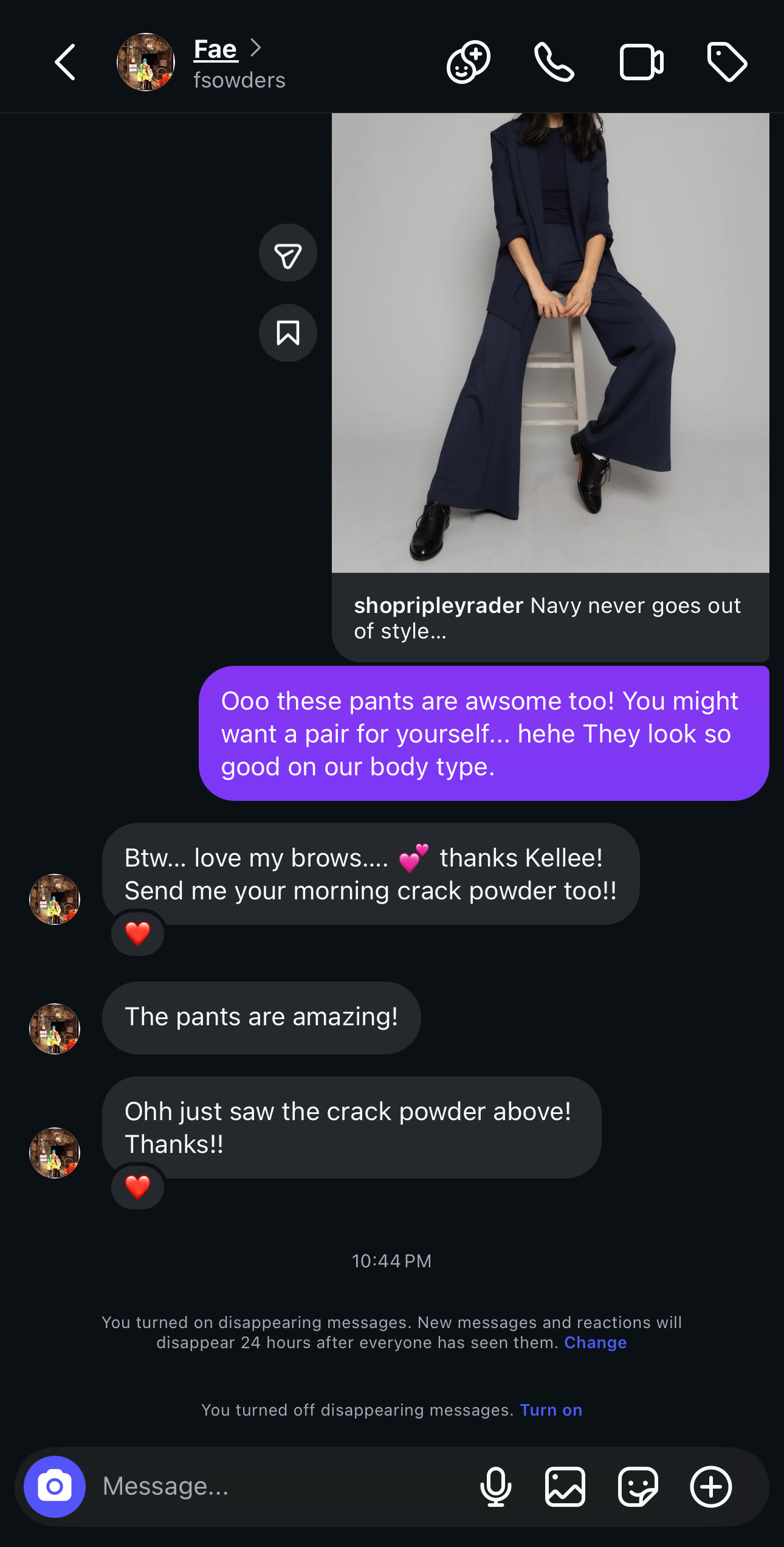784x1547 pixels.
Task: Open more options with the plus icon
Action: click(710, 1487)
